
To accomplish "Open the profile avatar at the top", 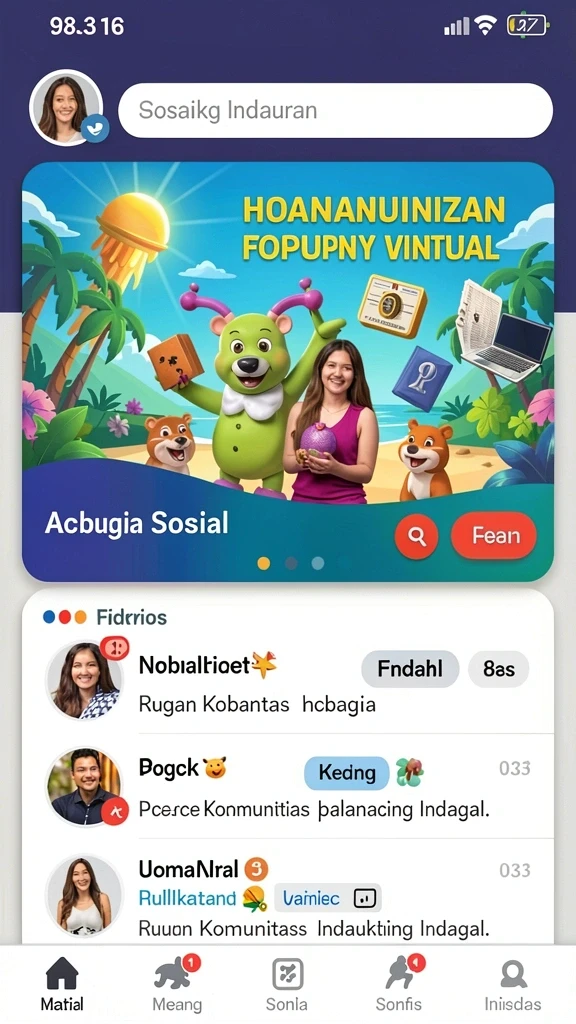I will point(66,107).
